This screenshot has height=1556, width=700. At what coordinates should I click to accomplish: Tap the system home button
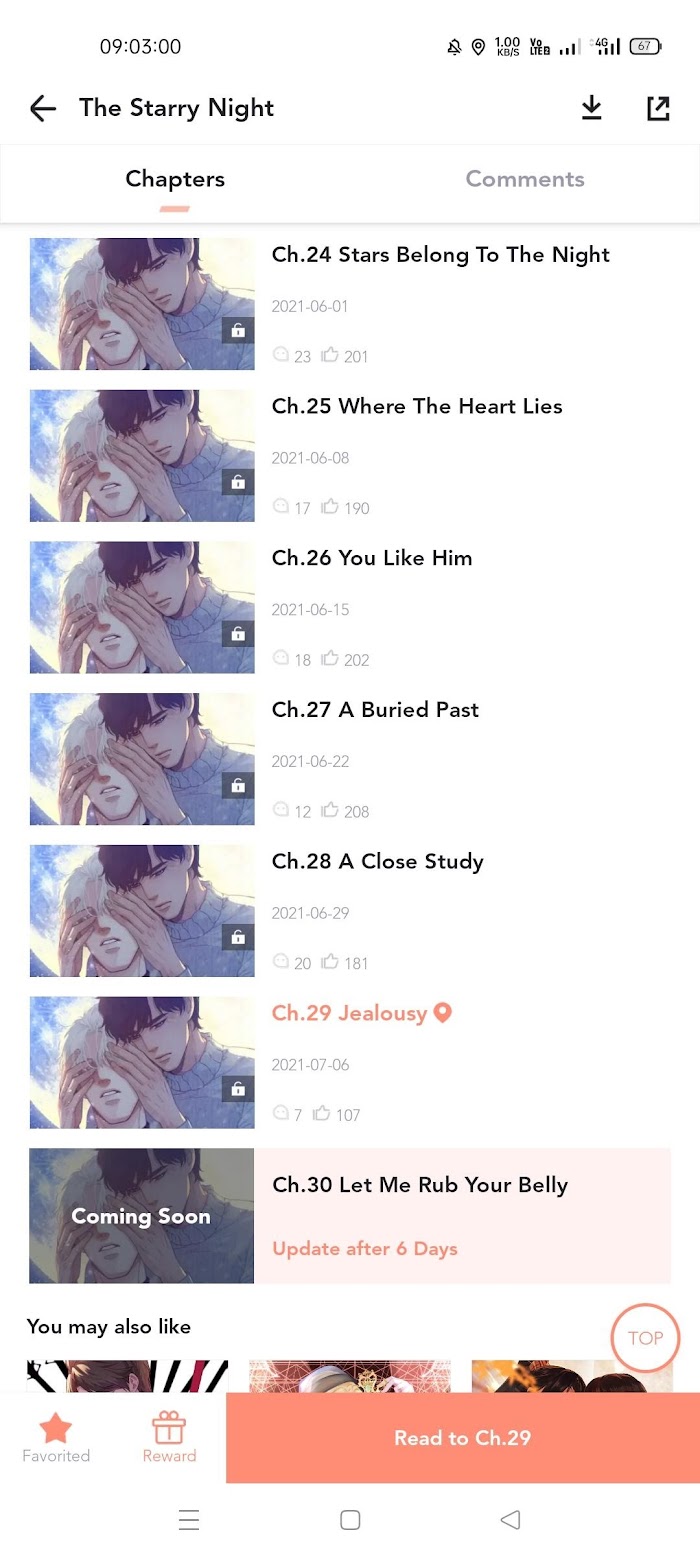coord(350,1520)
